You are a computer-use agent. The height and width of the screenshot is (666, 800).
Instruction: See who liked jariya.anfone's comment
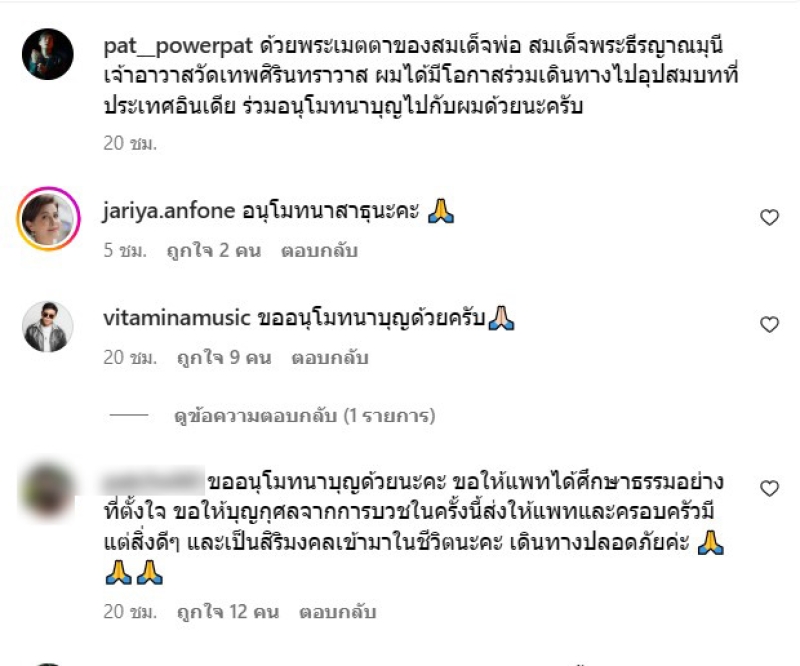[x=218, y=251]
